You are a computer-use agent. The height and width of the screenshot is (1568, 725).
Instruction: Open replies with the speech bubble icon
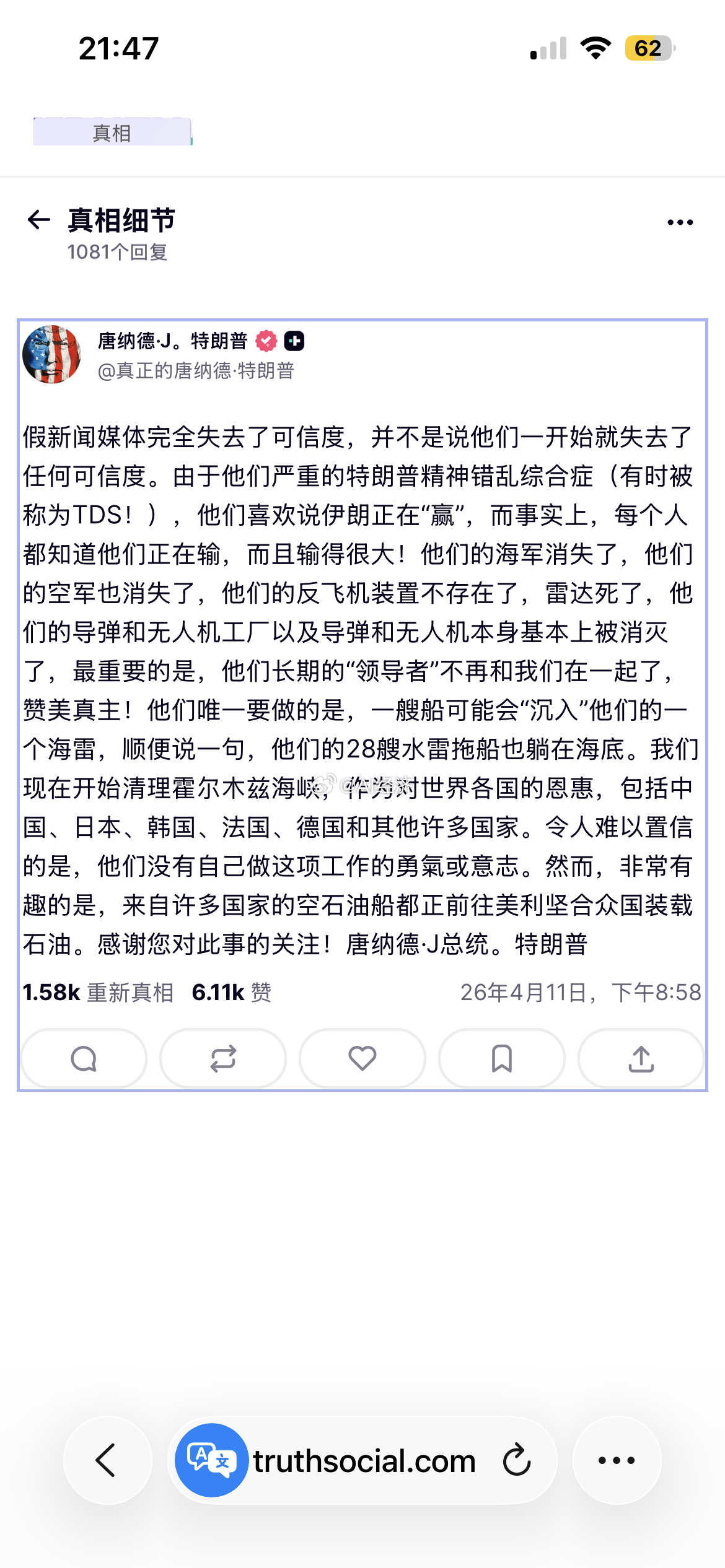(84, 1058)
